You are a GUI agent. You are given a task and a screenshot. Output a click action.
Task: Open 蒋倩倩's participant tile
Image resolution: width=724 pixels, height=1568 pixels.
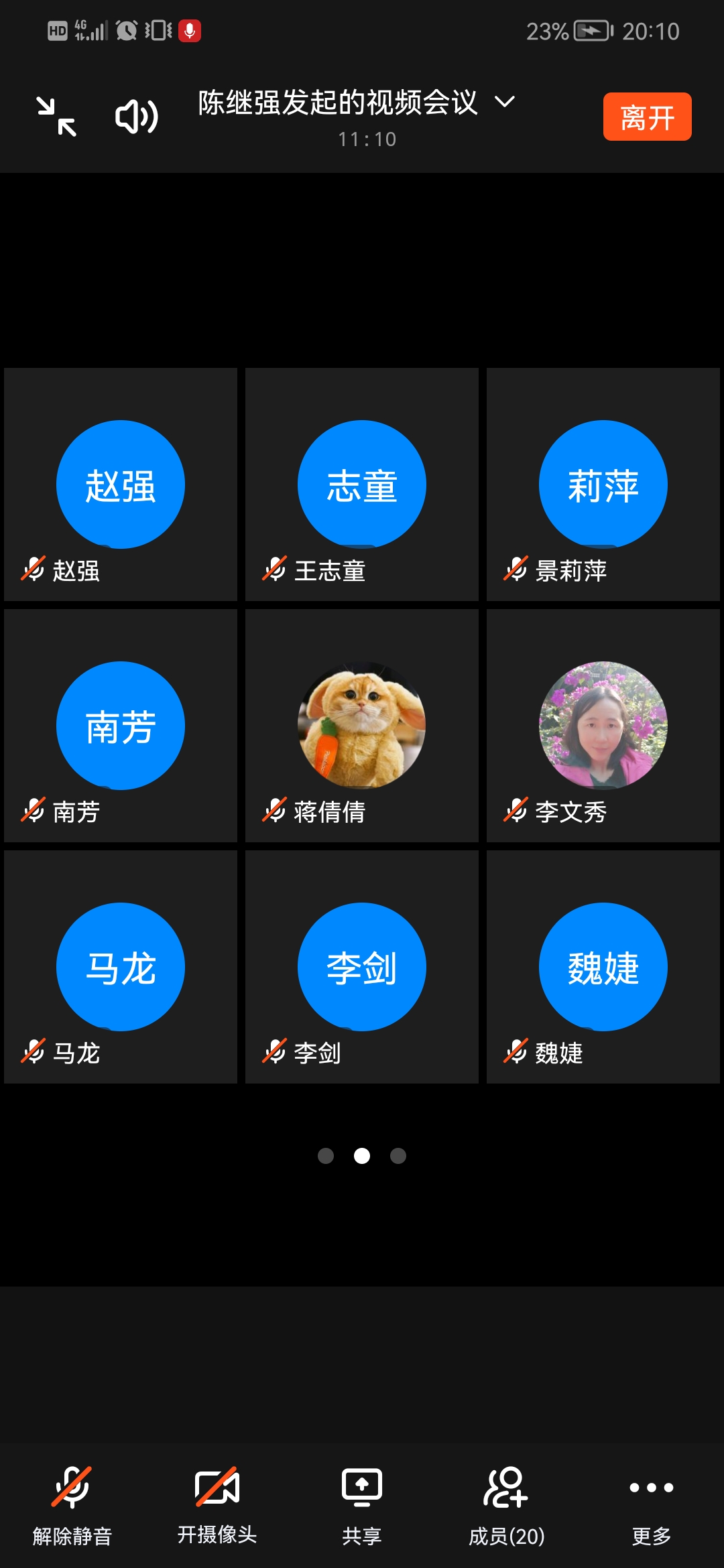point(362,726)
